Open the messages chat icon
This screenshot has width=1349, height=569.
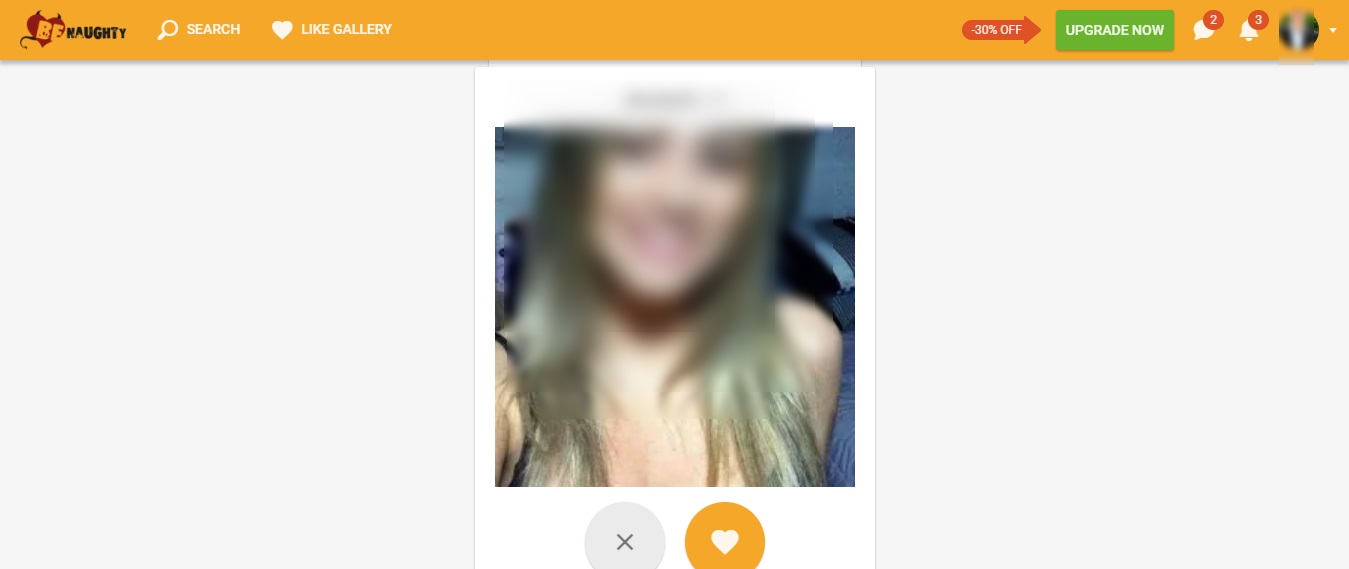pos(1204,31)
